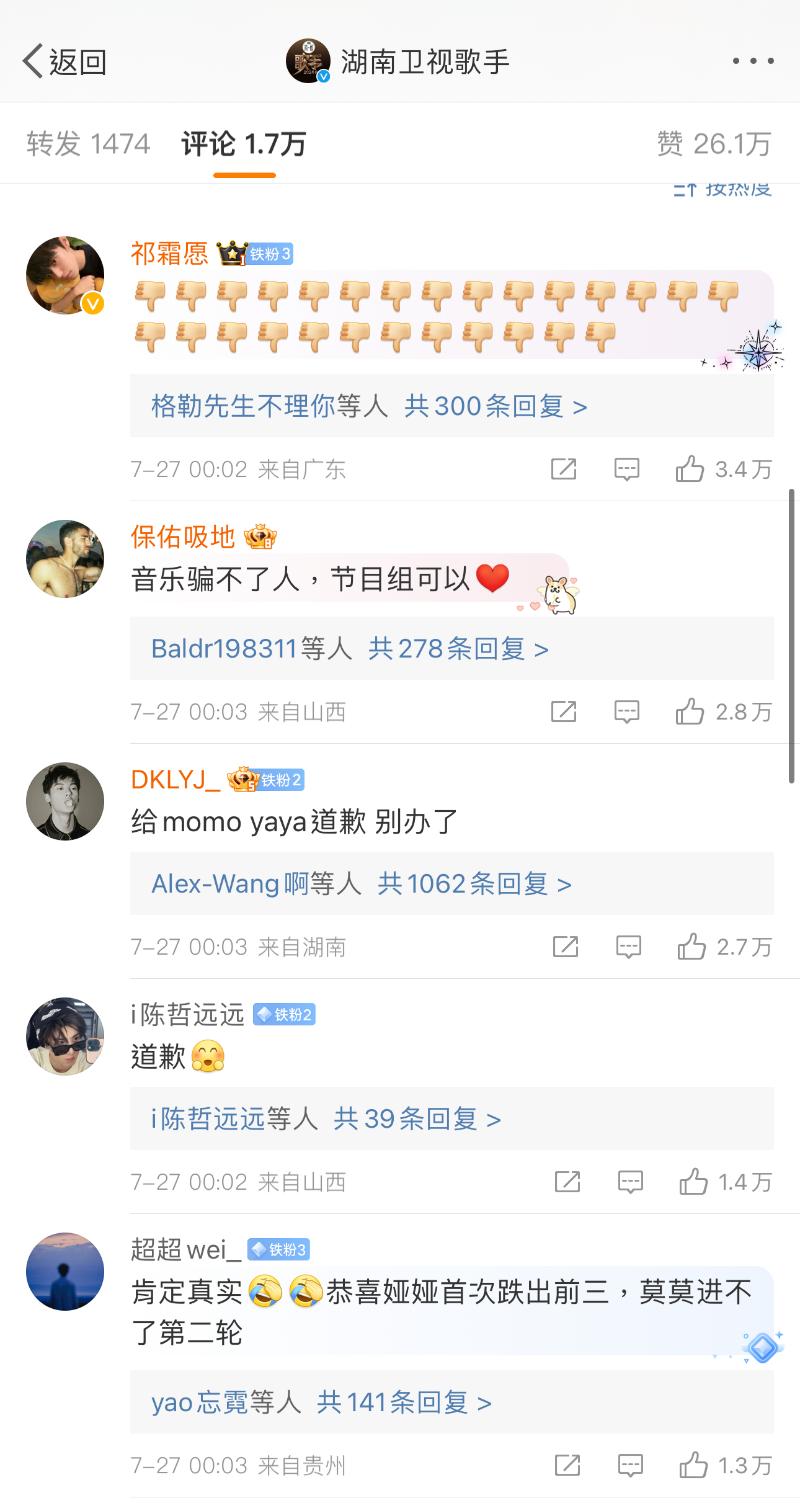View 39 replies to i陈哲远远's comment
800x1503 pixels.
click(x=416, y=1119)
